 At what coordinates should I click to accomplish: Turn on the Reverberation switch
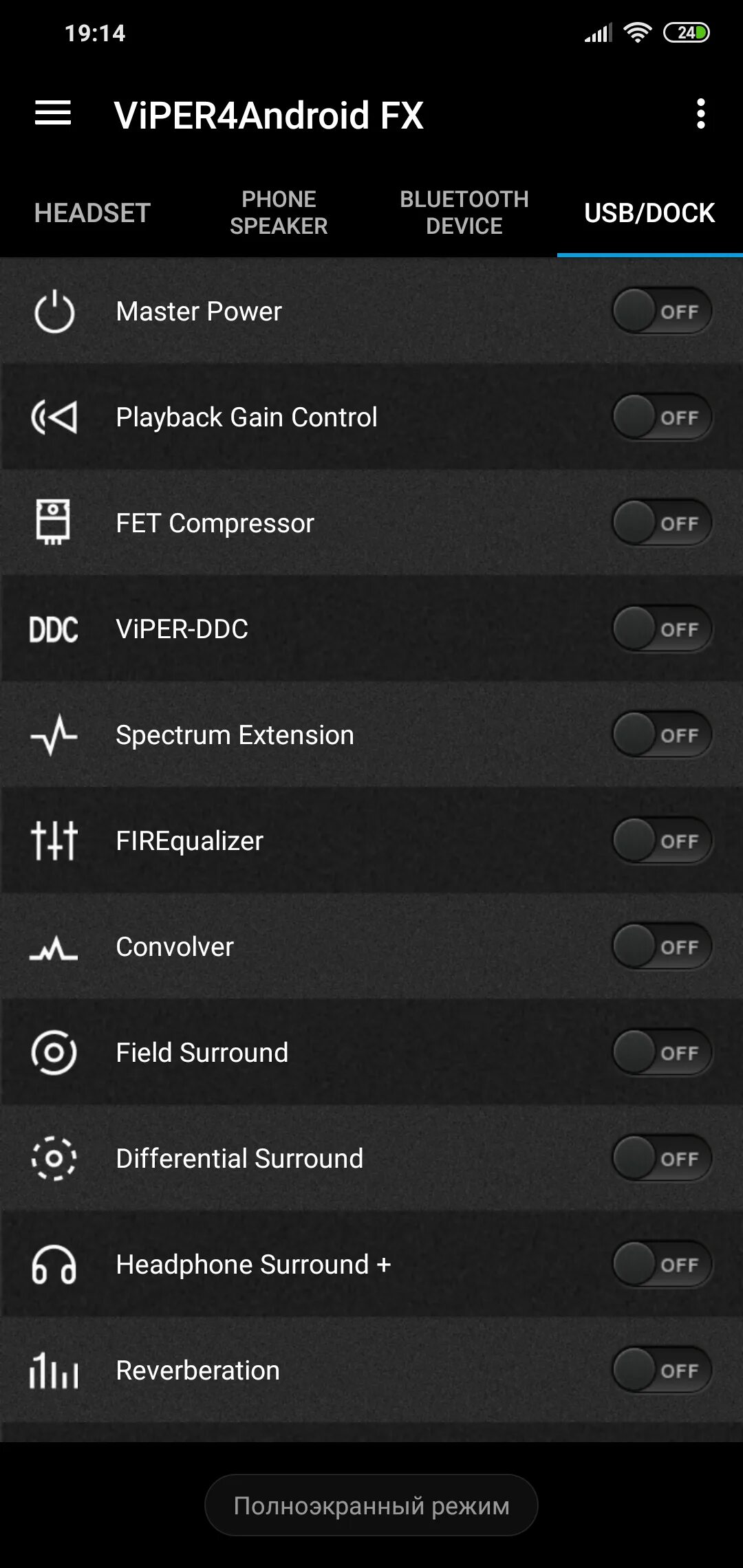662,1370
